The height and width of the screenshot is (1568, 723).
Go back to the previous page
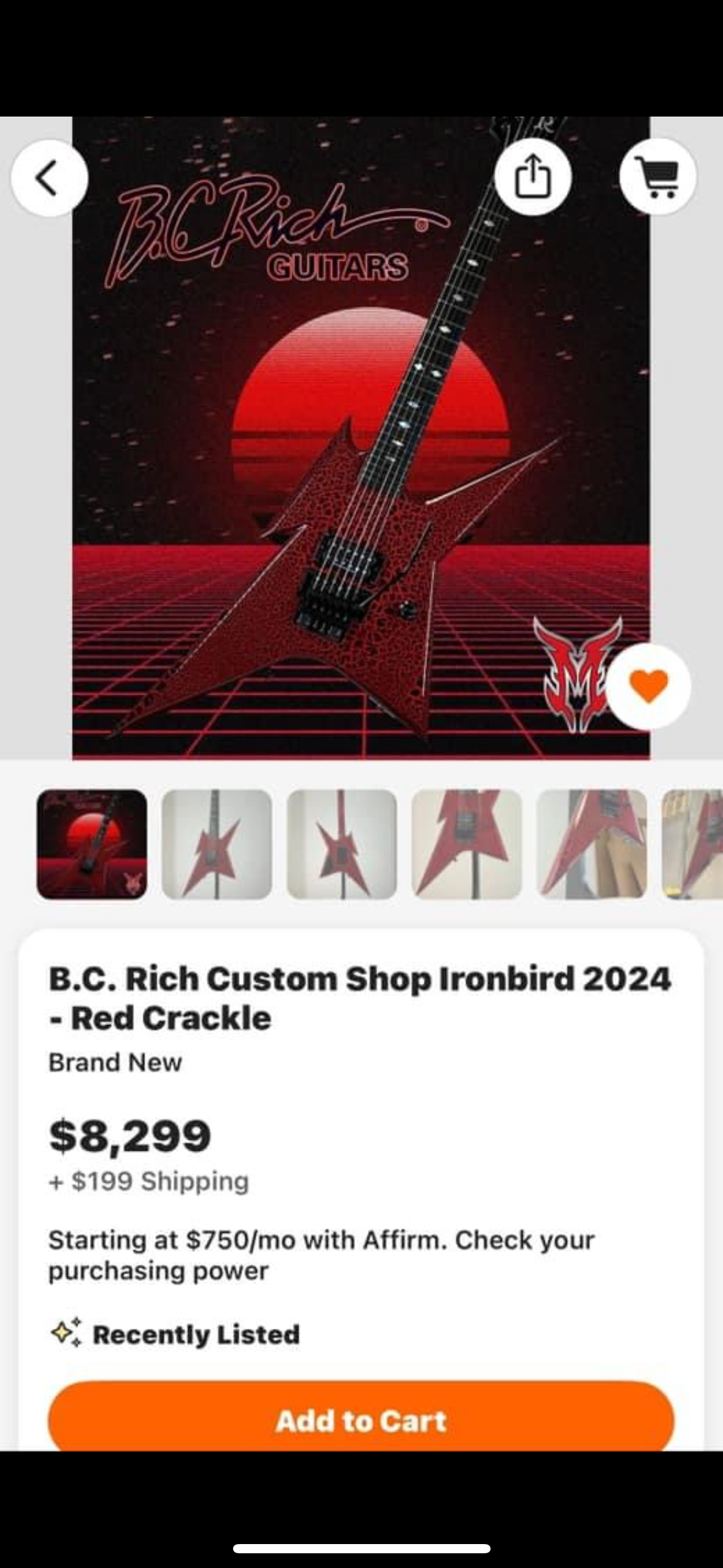(x=49, y=178)
